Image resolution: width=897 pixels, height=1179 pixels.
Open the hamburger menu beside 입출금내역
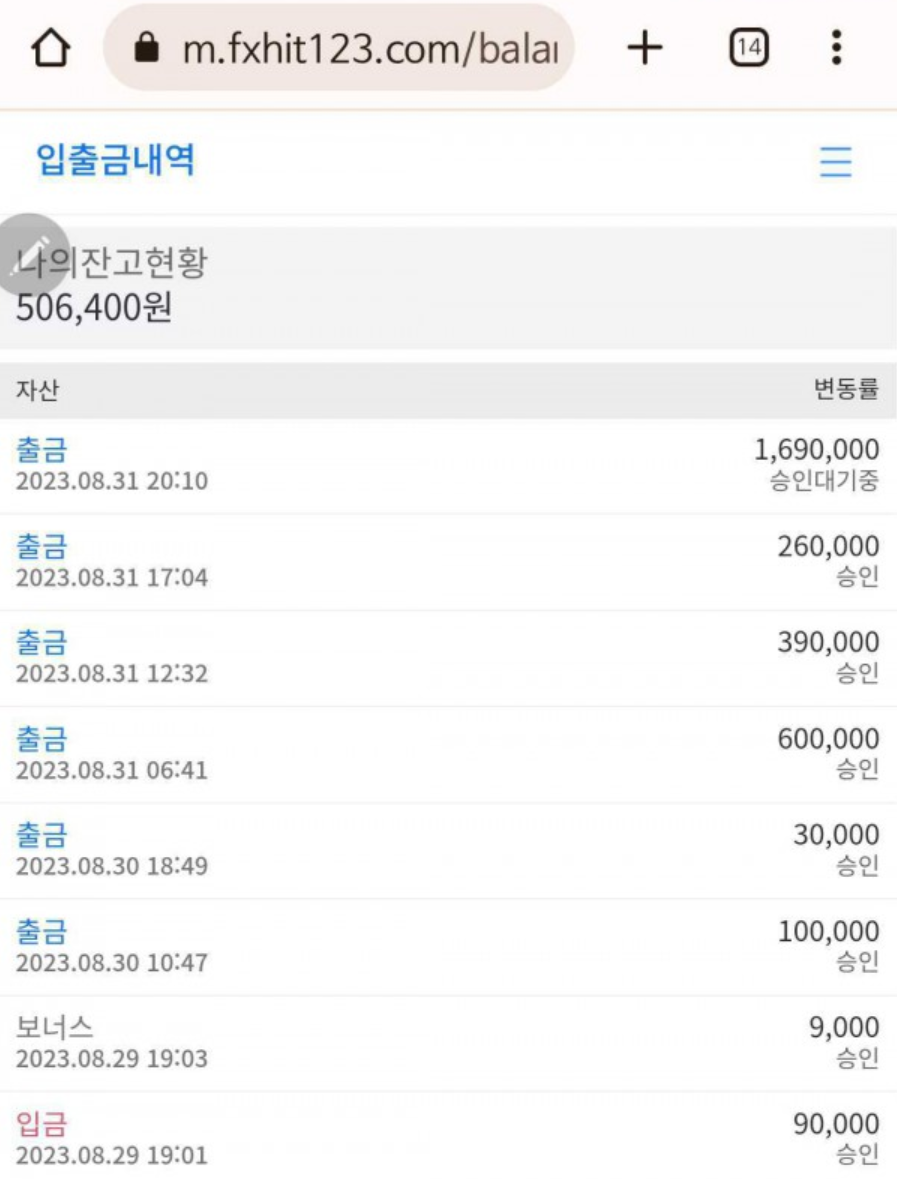point(836,162)
